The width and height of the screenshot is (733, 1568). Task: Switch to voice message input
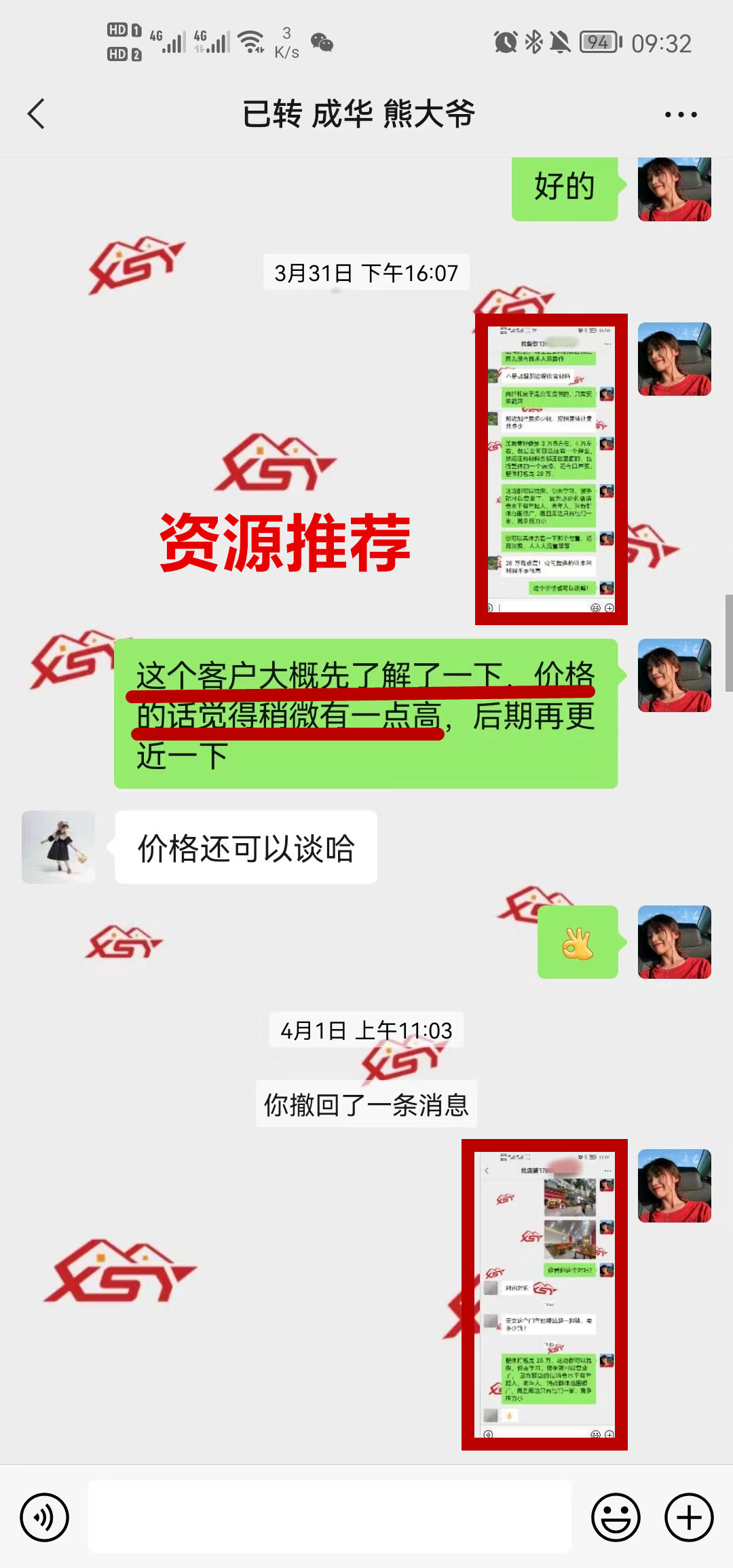[x=45, y=1517]
